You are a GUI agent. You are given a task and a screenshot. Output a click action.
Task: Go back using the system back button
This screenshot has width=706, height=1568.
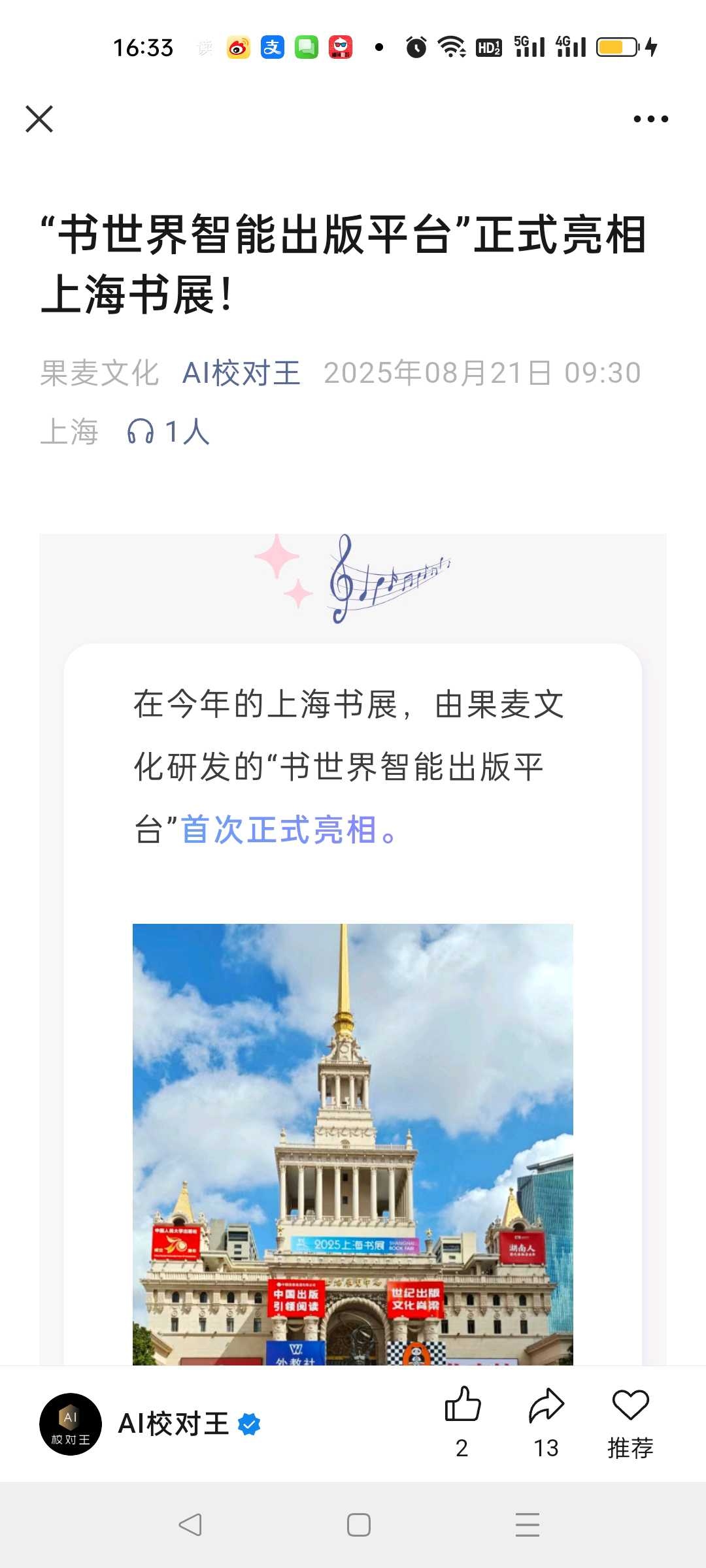coord(190,1525)
